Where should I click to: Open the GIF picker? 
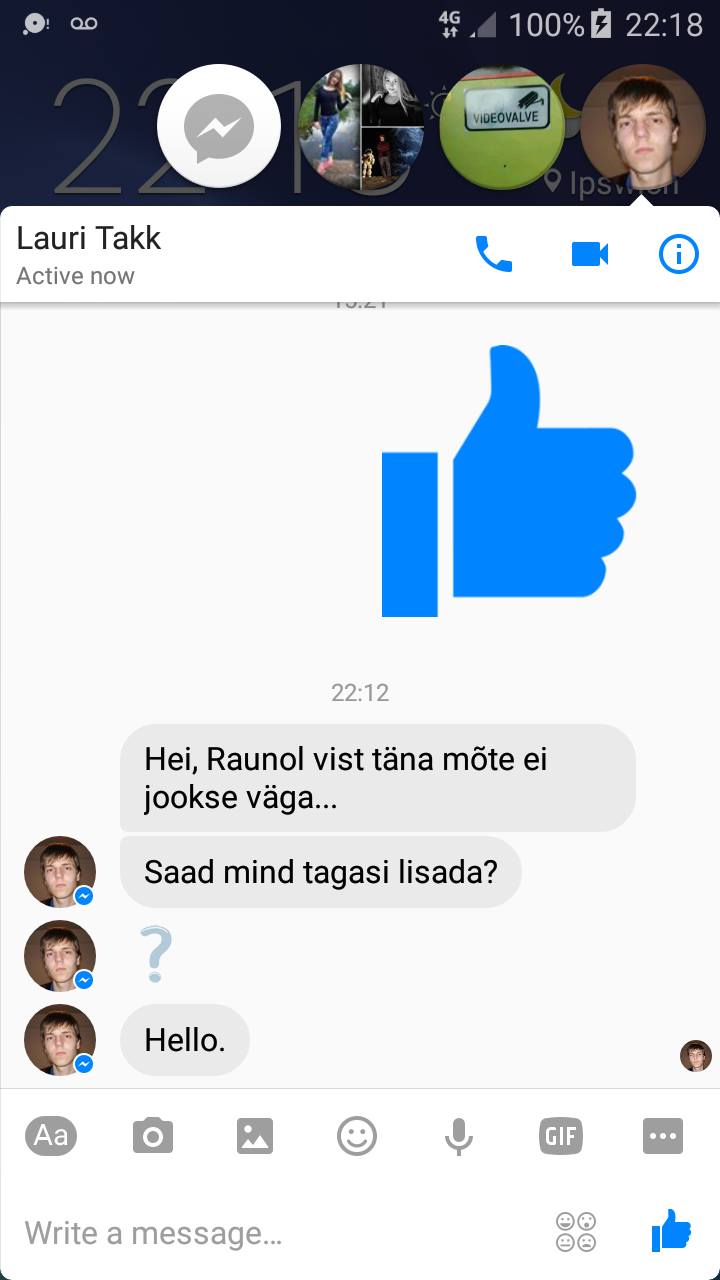click(561, 1136)
